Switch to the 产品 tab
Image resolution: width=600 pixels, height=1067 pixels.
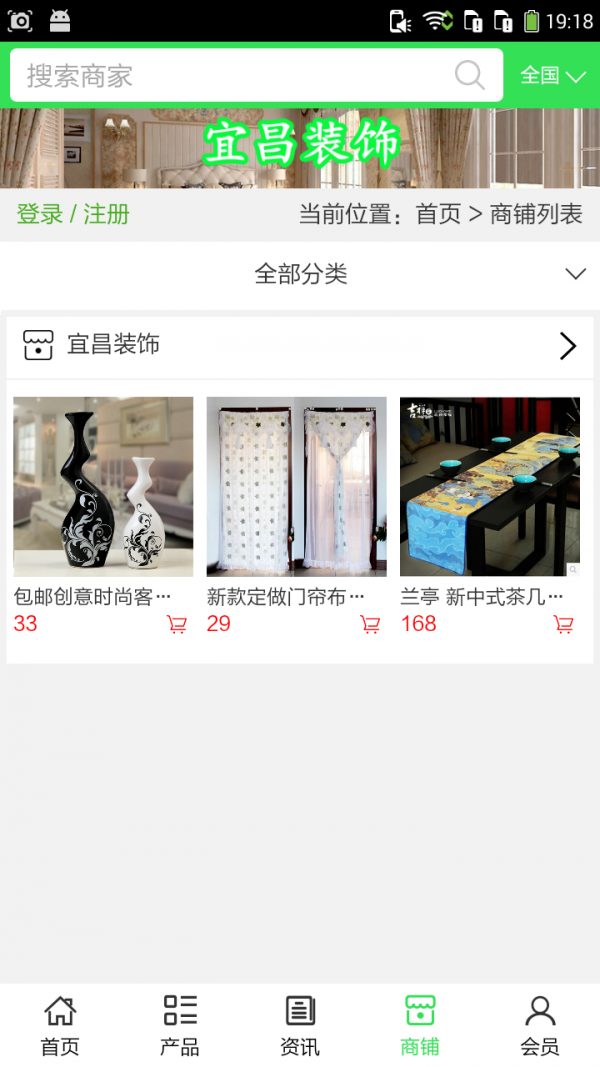180,1025
